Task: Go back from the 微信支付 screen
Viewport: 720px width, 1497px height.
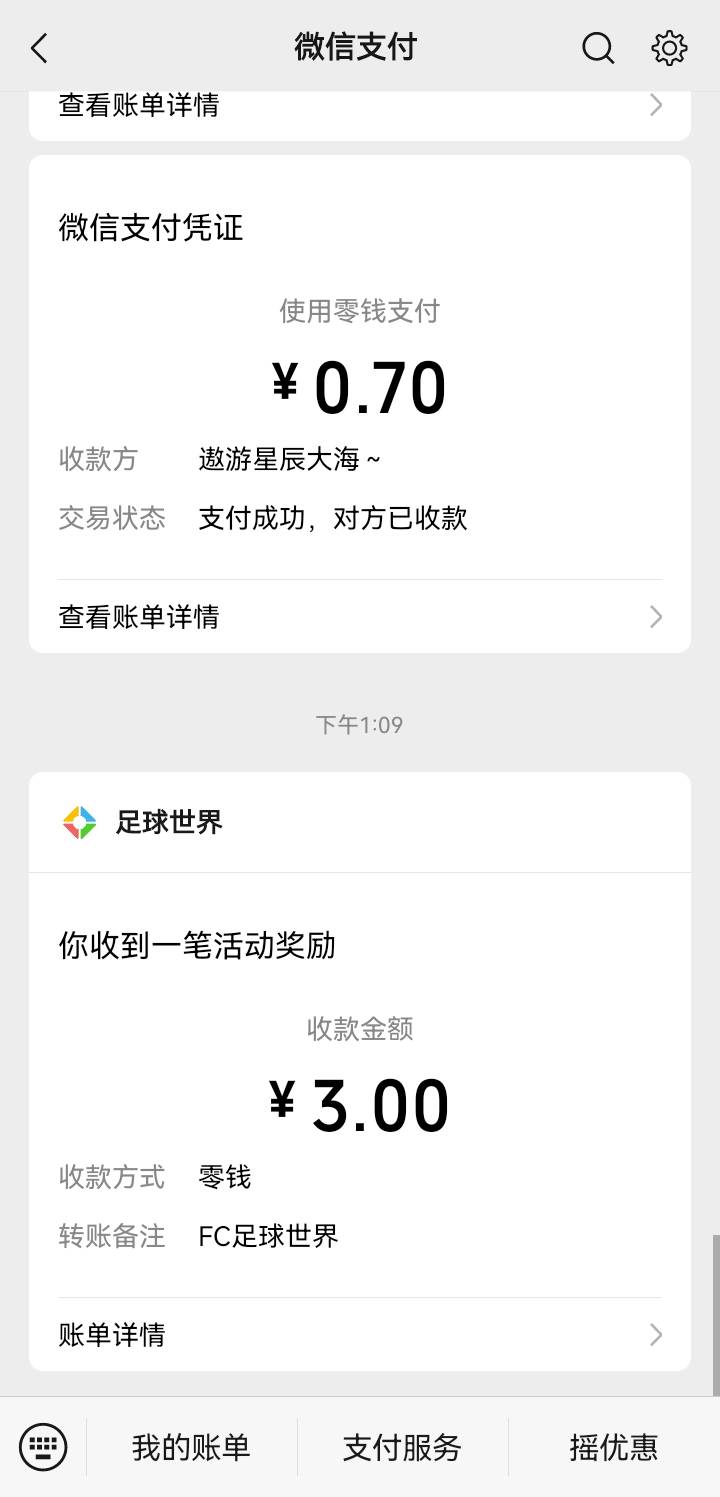Action: [40, 47]
